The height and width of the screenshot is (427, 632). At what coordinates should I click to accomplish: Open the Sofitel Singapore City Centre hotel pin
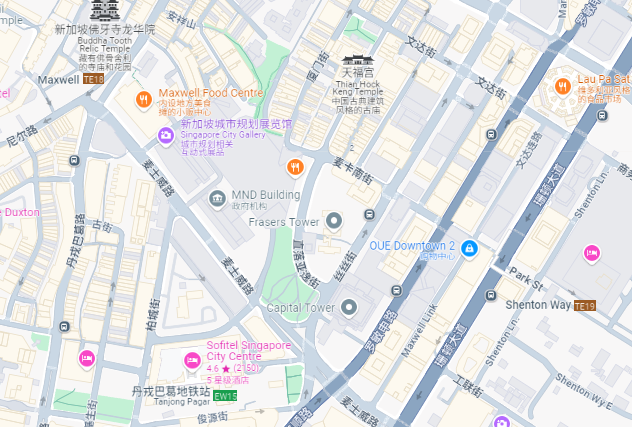coord(193,359)
